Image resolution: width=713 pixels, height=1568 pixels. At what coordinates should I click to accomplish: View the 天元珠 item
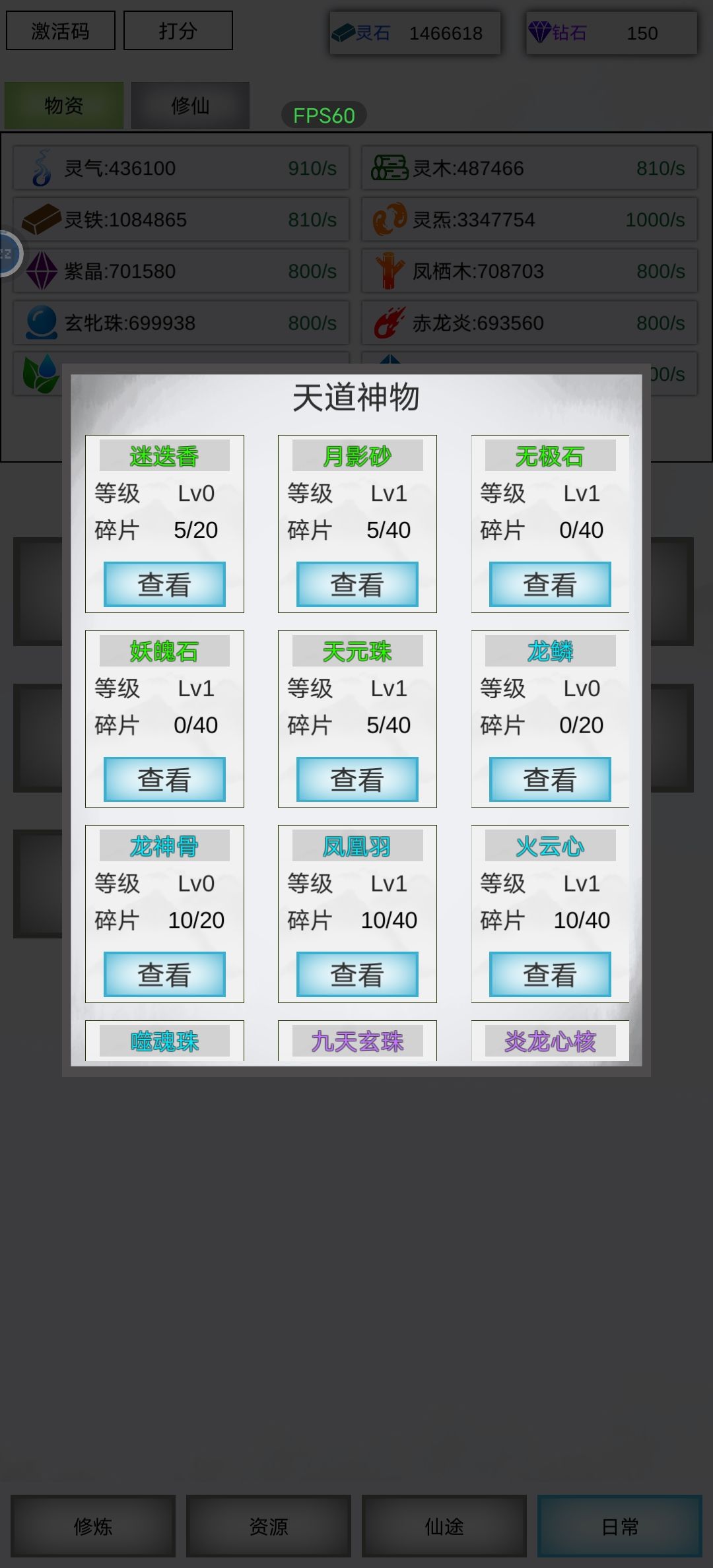point(357,779)
